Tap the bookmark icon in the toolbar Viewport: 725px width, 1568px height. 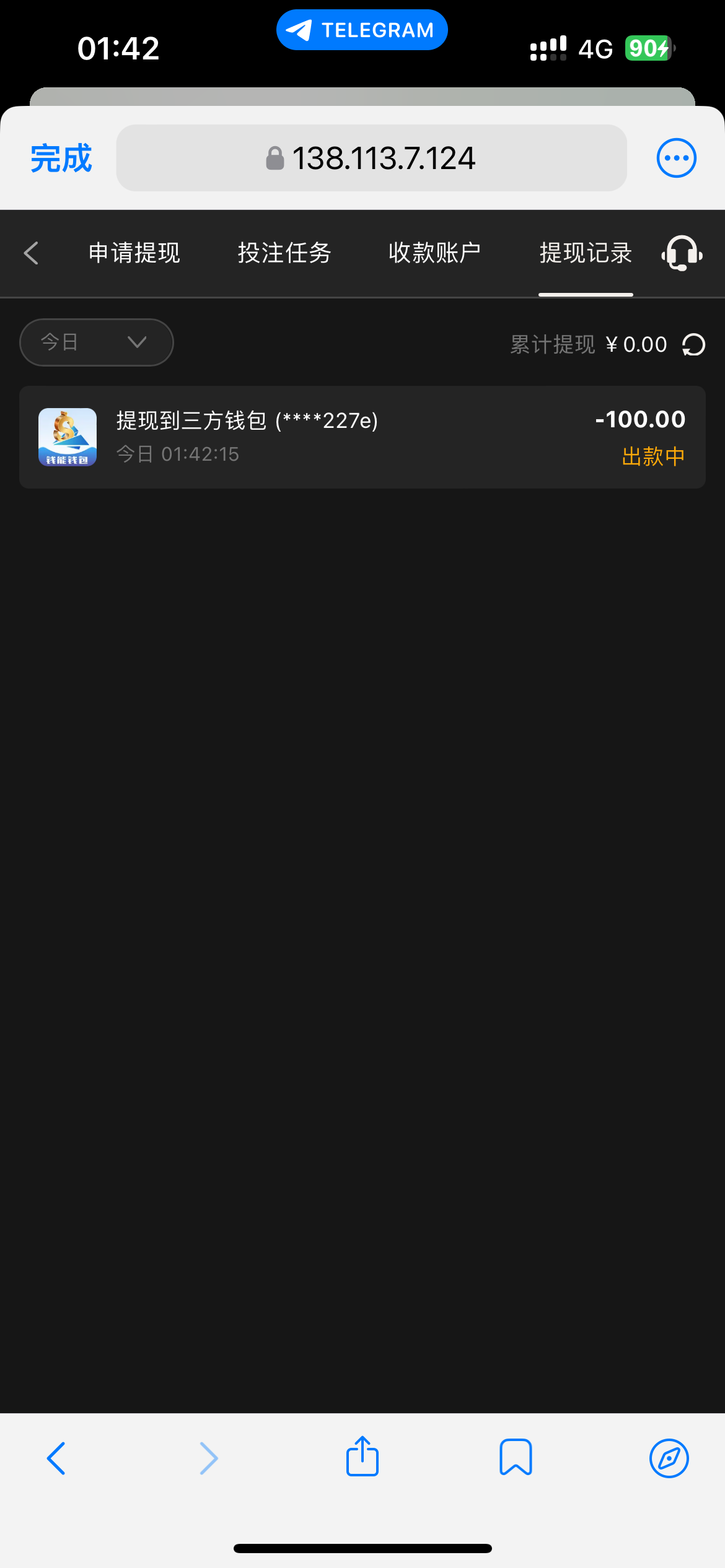point(516,1457)
